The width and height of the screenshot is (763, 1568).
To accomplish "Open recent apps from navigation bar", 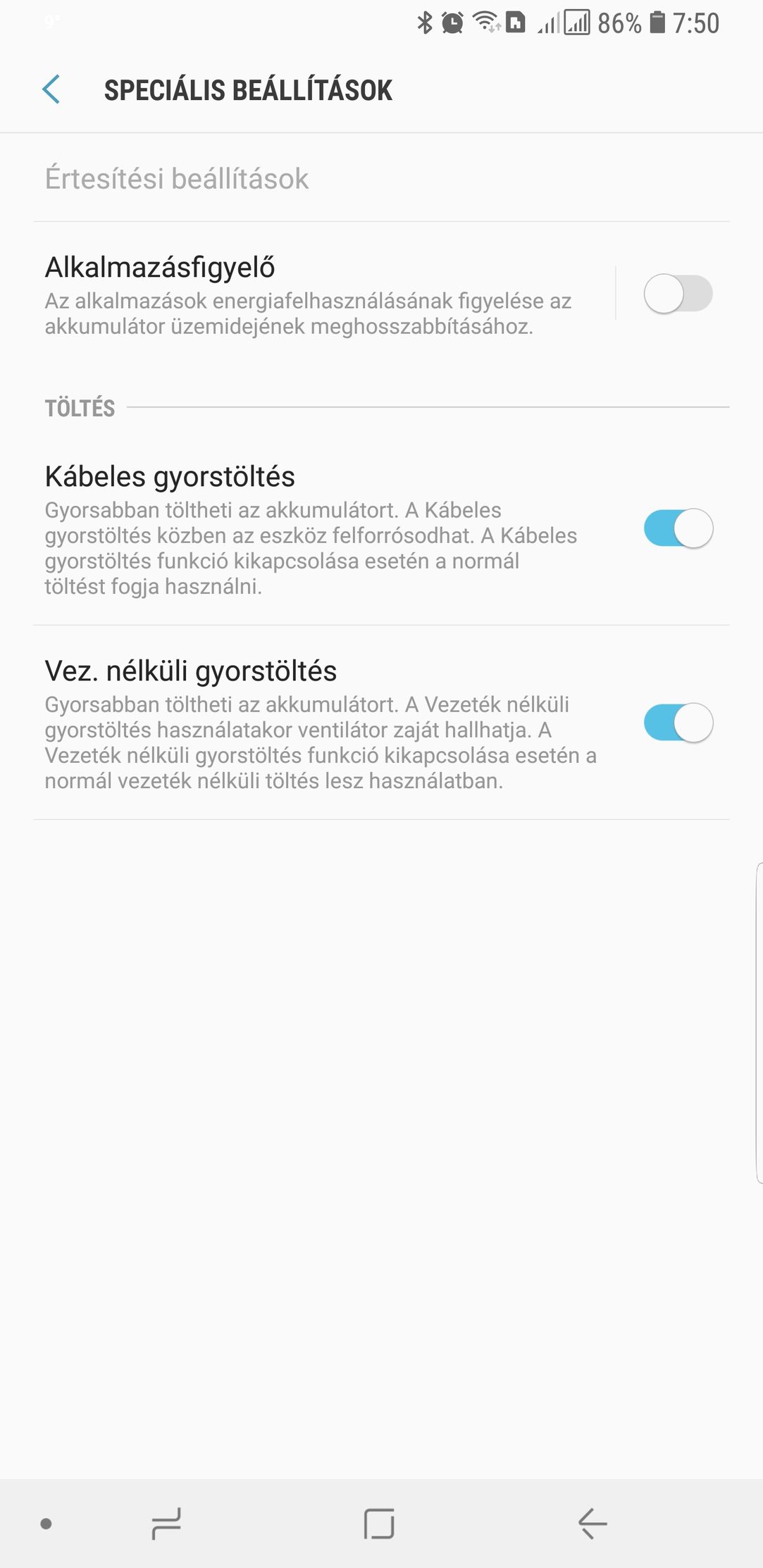I will coord(166,1524).
